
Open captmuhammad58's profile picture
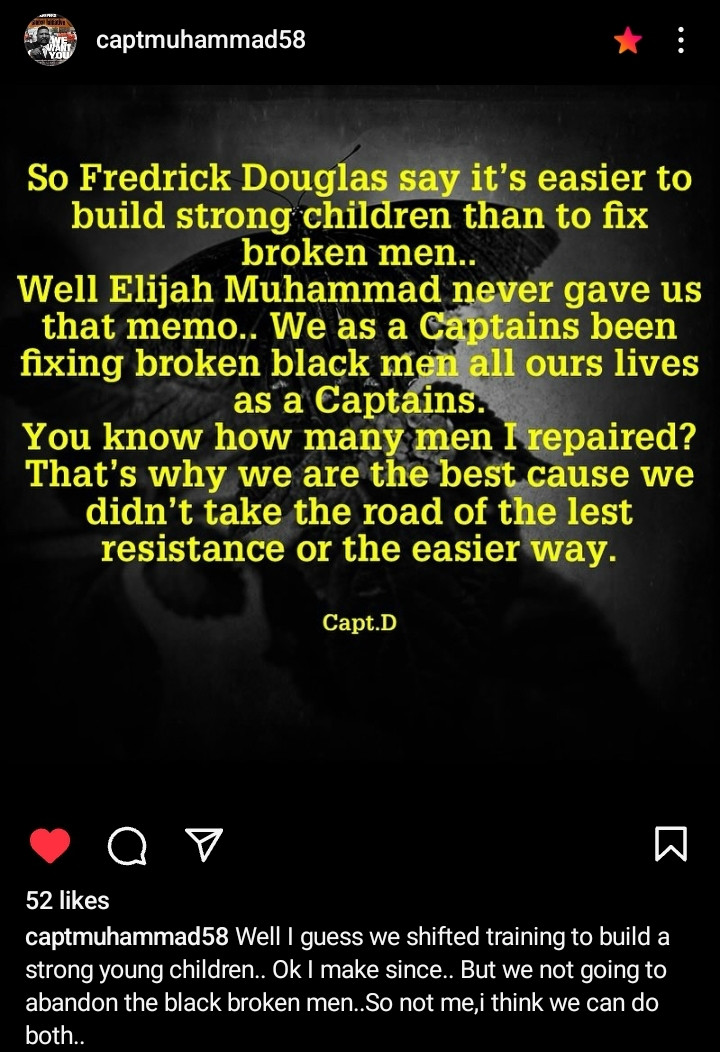[x=50, y=41]
